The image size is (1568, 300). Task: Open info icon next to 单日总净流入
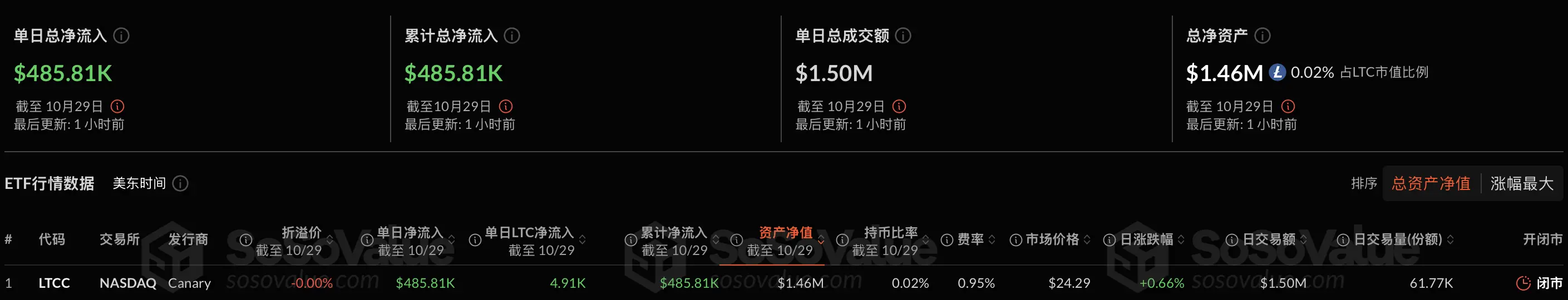click(122, 36)
